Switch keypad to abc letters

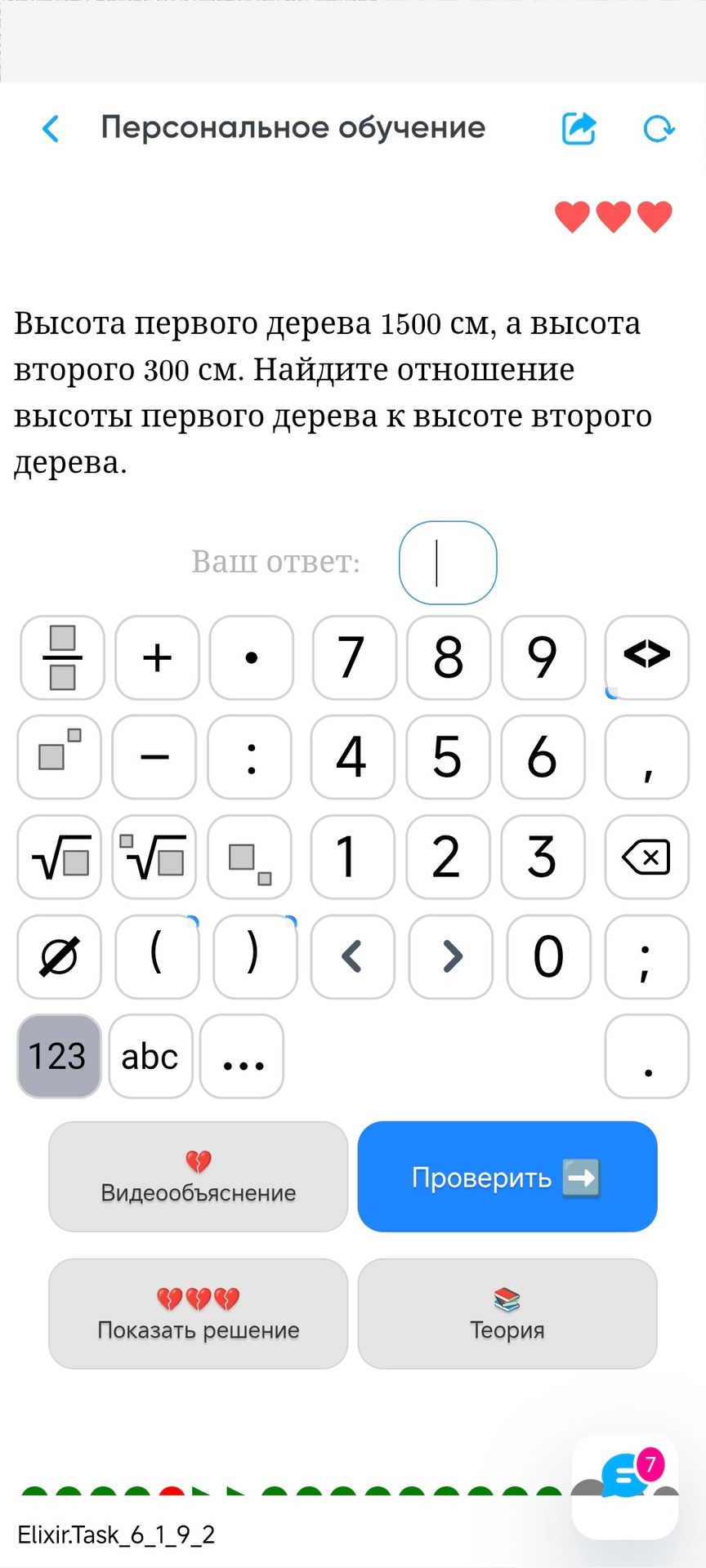[150, 1056]
